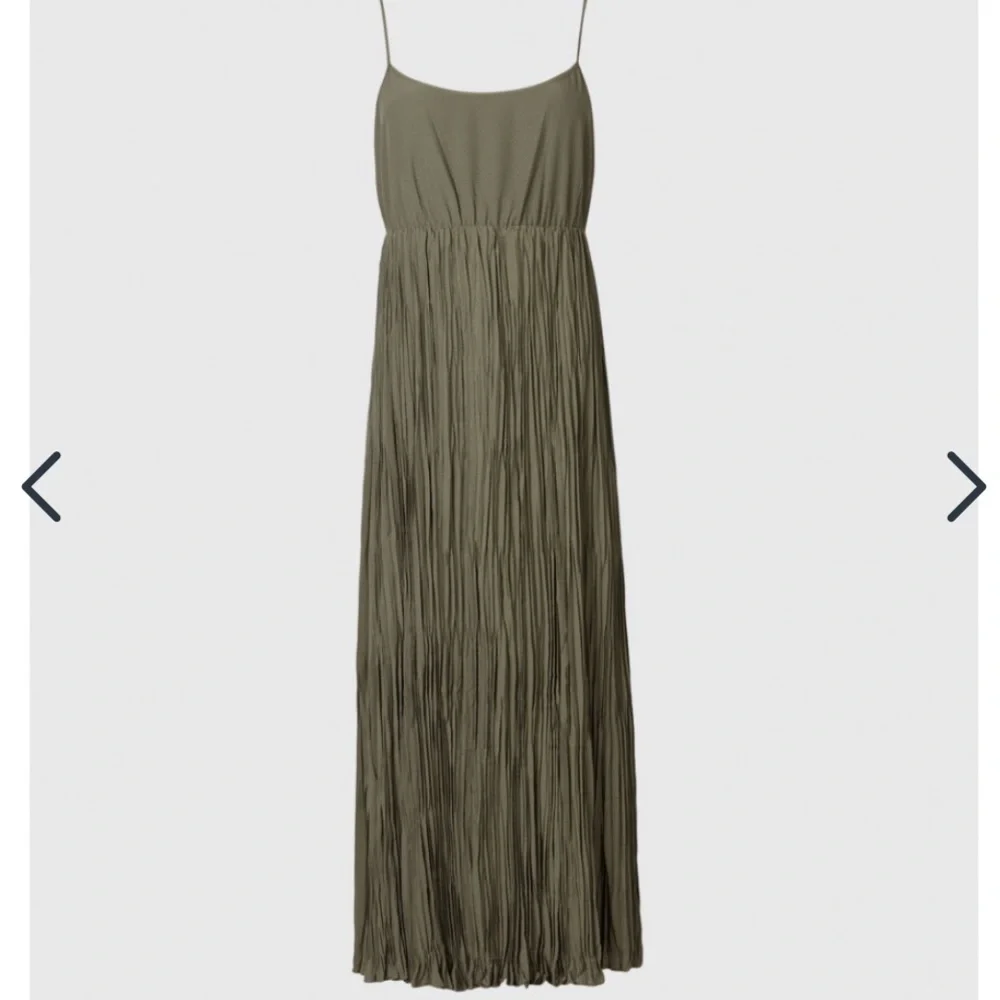Open the green pleated dress photo
This screenshot has height=1000, width=1000.
(x=500, y=500)
